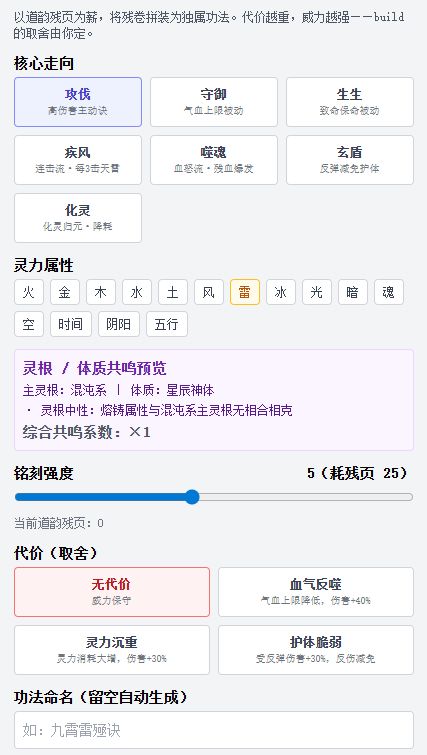Tap the 攻伐 core direction card
Image resolution: width=427 pixels, height=755 pixels.
click(x=78, y=102)
